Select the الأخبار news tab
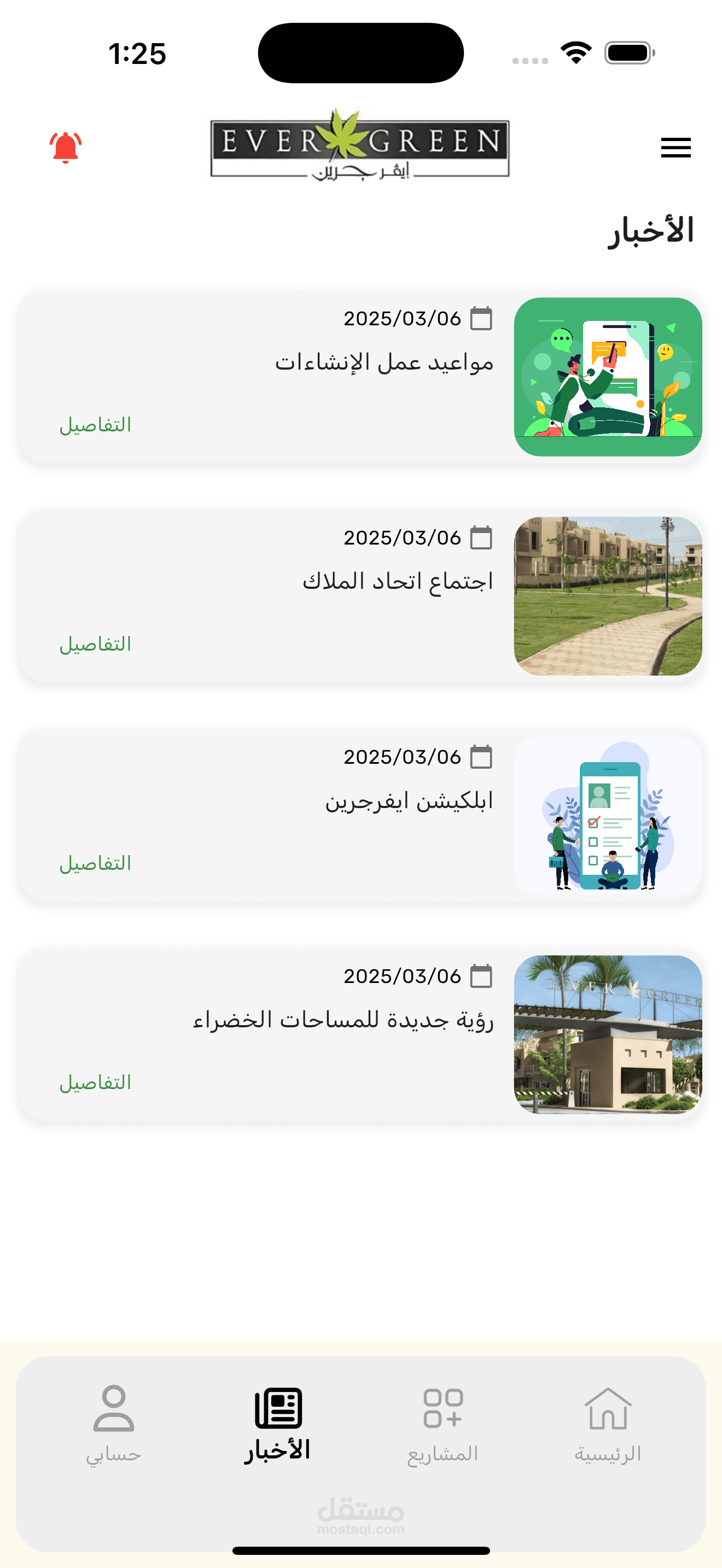722x1568 pixels. 278,1424
